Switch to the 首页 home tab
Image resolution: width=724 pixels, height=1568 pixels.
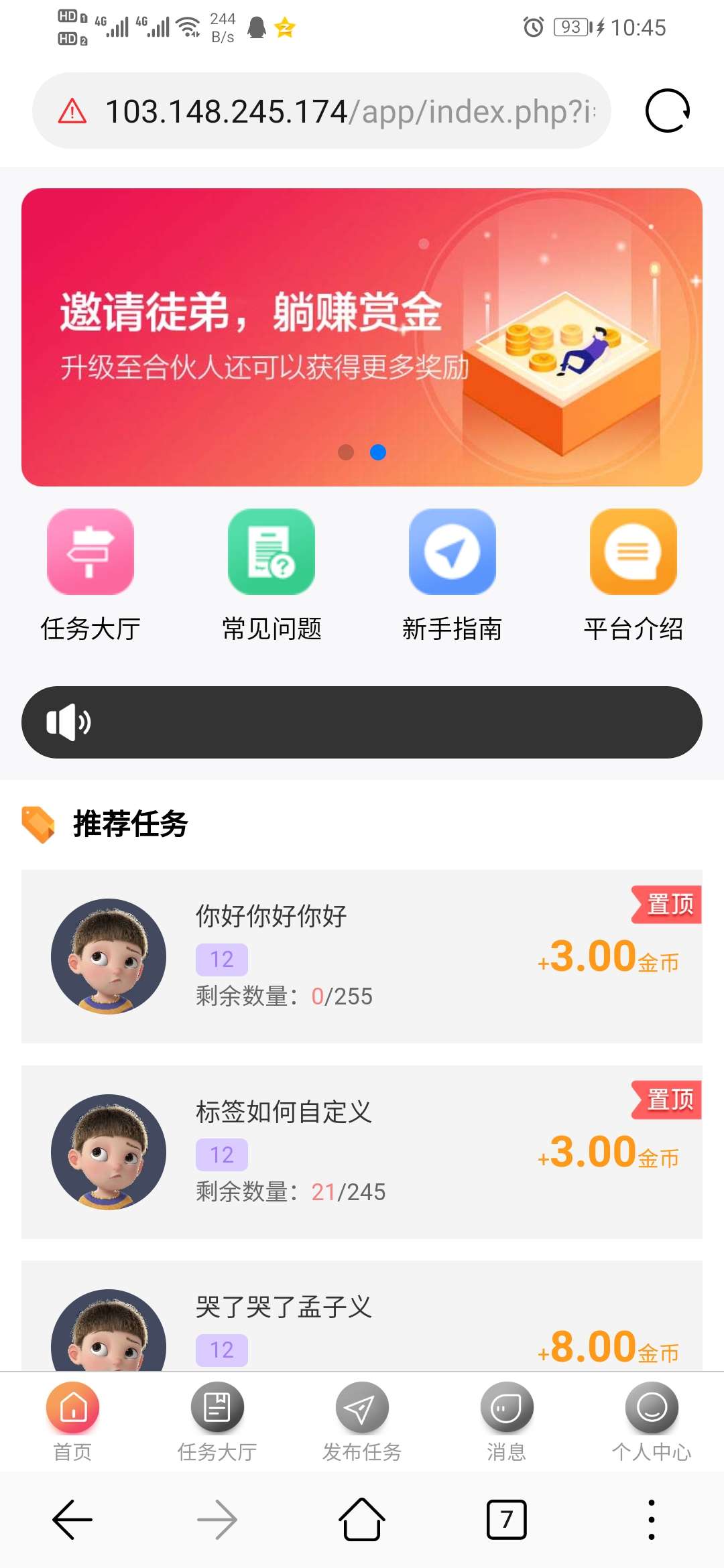[x=72, y=1421]
